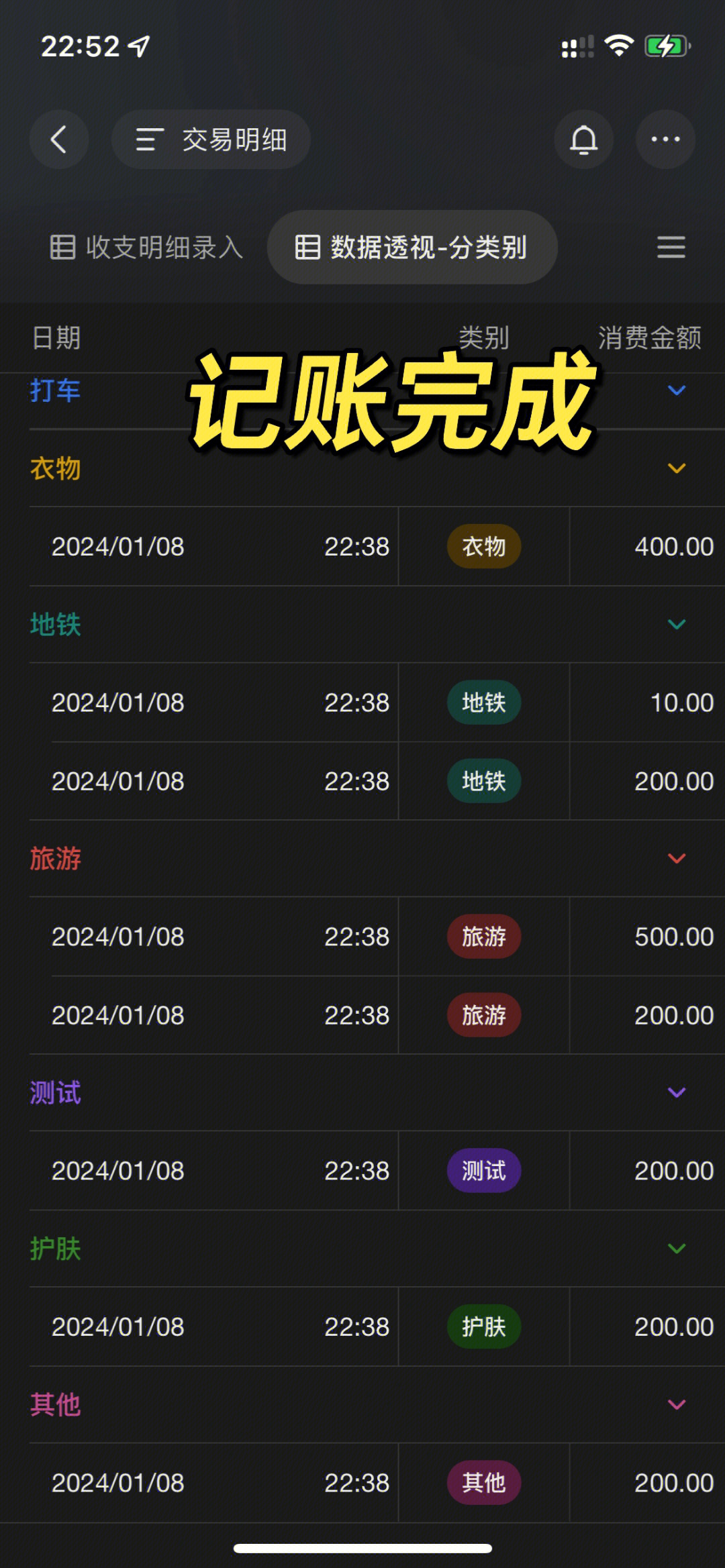Open the three-dot overflow menu
725x1568 pixels.
[x=665, y=140]
